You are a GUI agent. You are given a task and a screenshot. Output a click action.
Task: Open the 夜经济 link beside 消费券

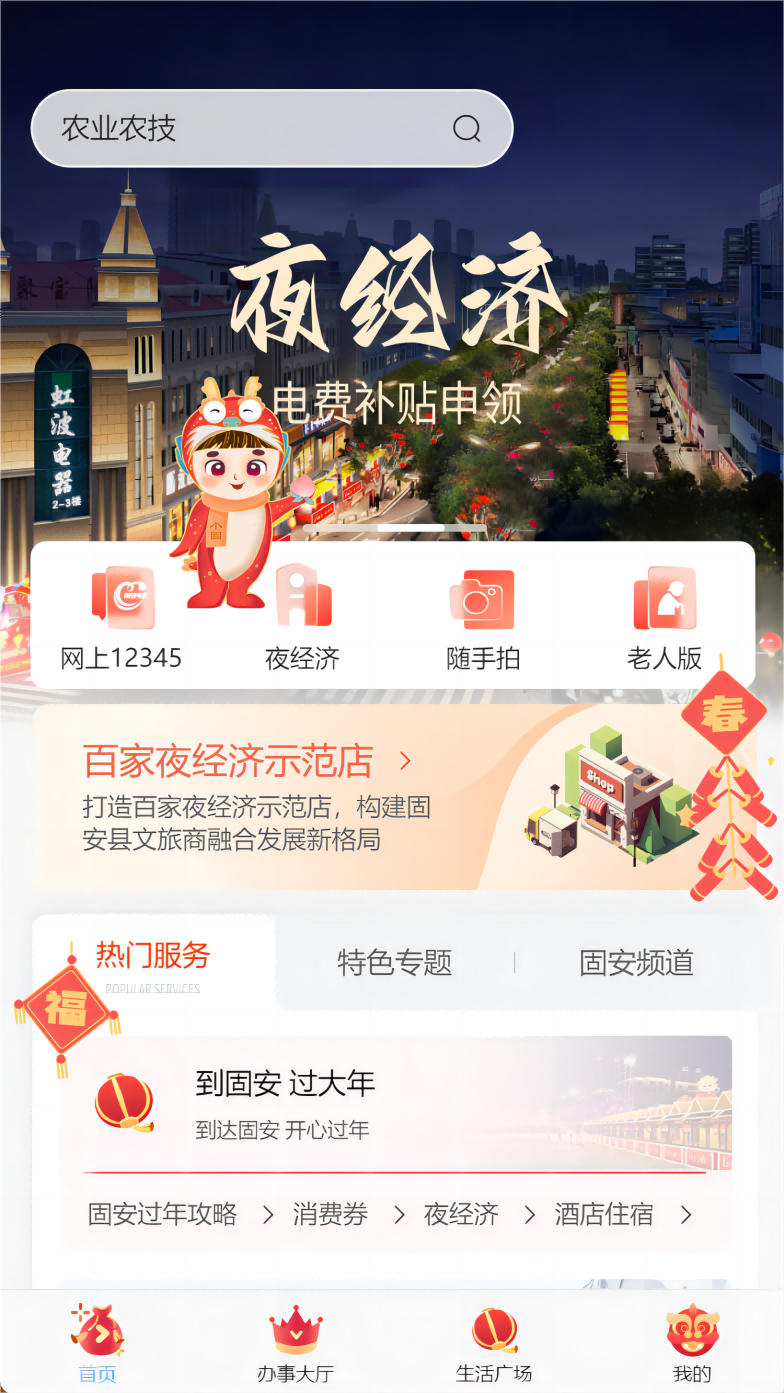(461, 1214)
